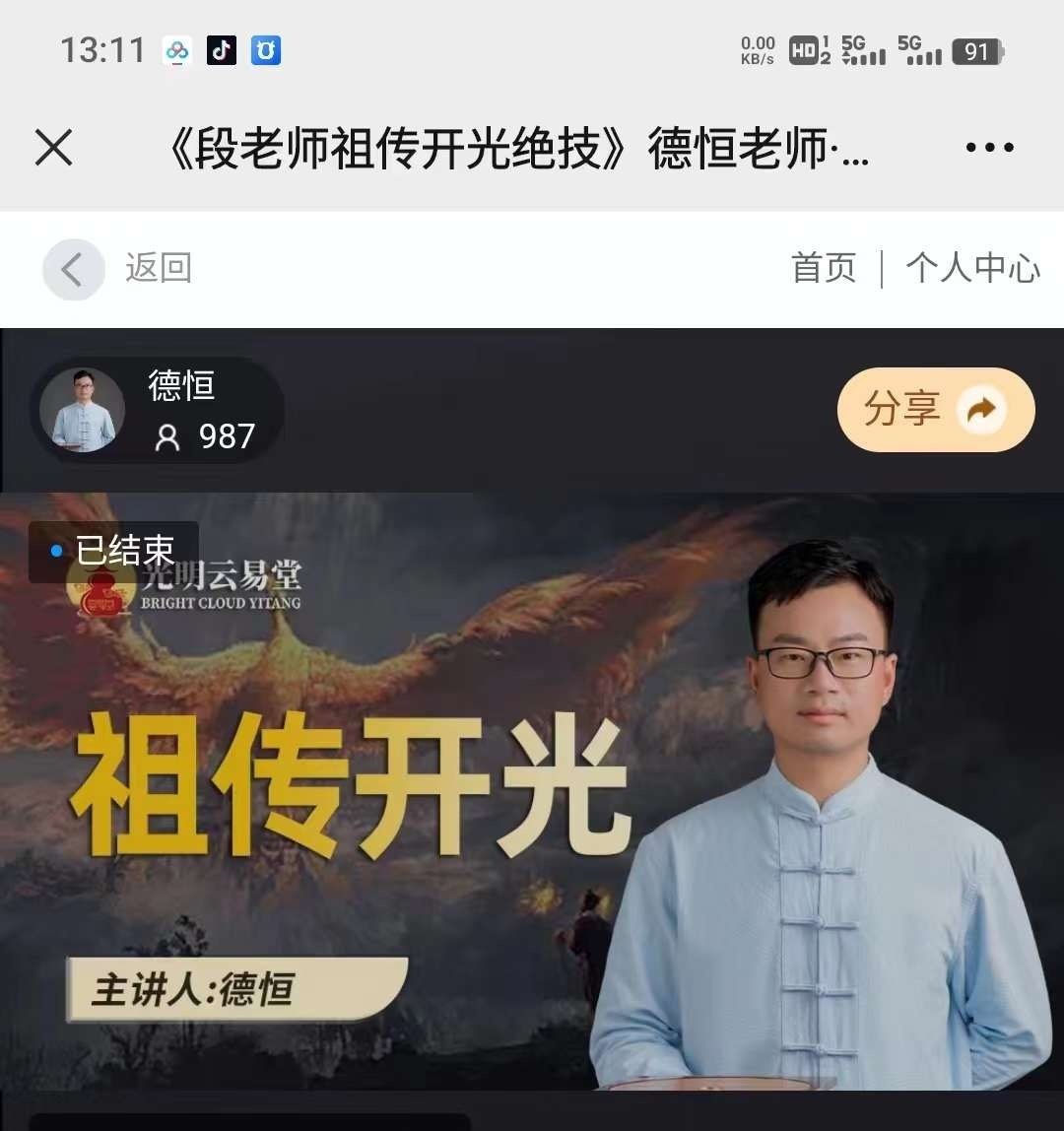The width and height of the screenshot is (1064, 1131).
Task: Close the webpage with the X icon
Action: tap(53, 149)
